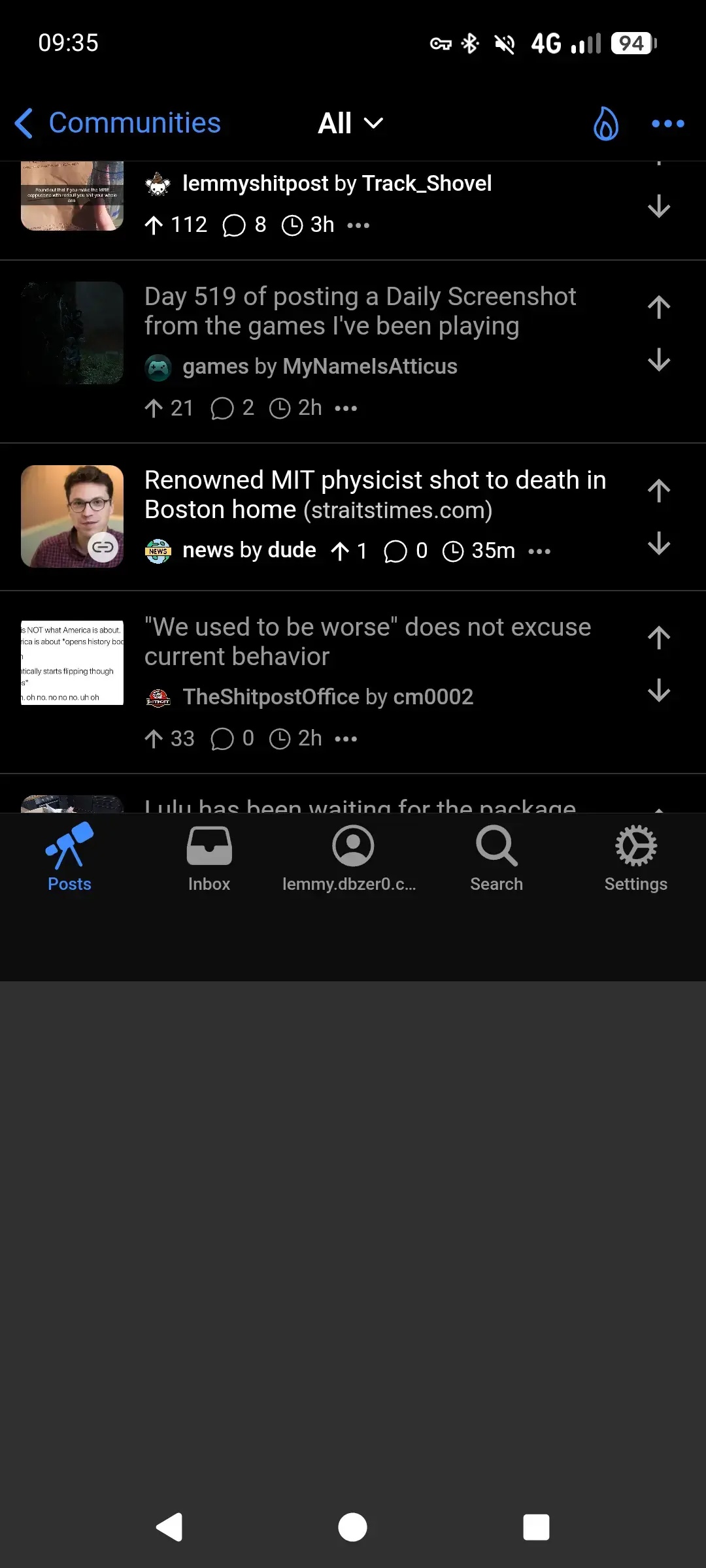Open more options on the news post
Viewport: 706px width, 1568px height.
[539, 551]
